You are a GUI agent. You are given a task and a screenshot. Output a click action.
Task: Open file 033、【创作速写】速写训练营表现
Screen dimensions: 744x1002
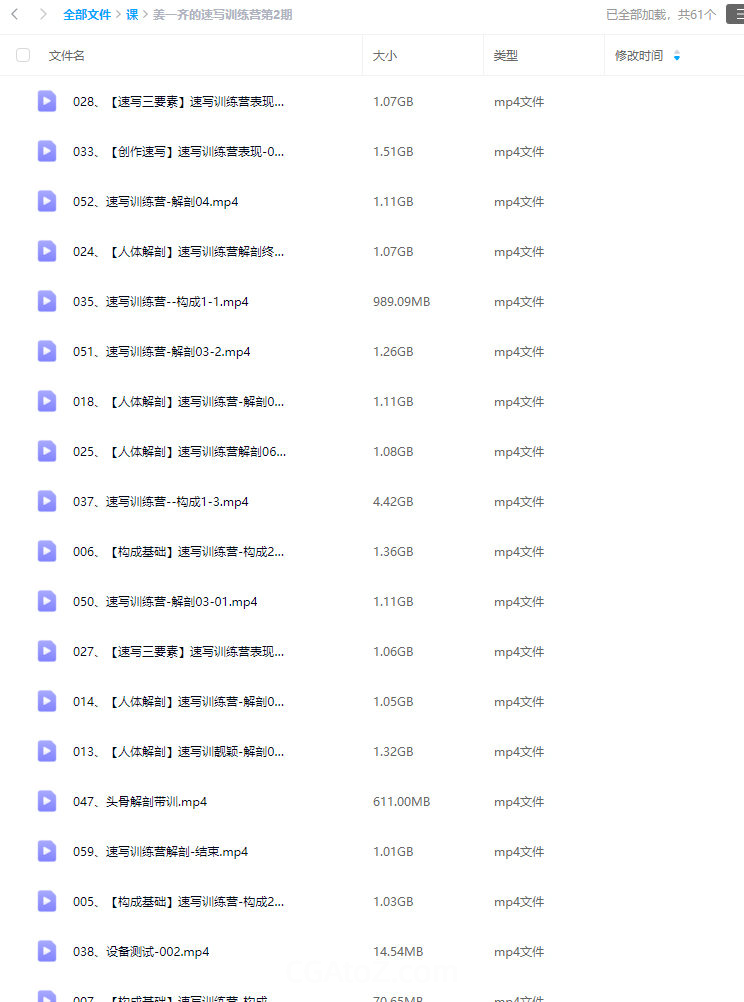178,152
